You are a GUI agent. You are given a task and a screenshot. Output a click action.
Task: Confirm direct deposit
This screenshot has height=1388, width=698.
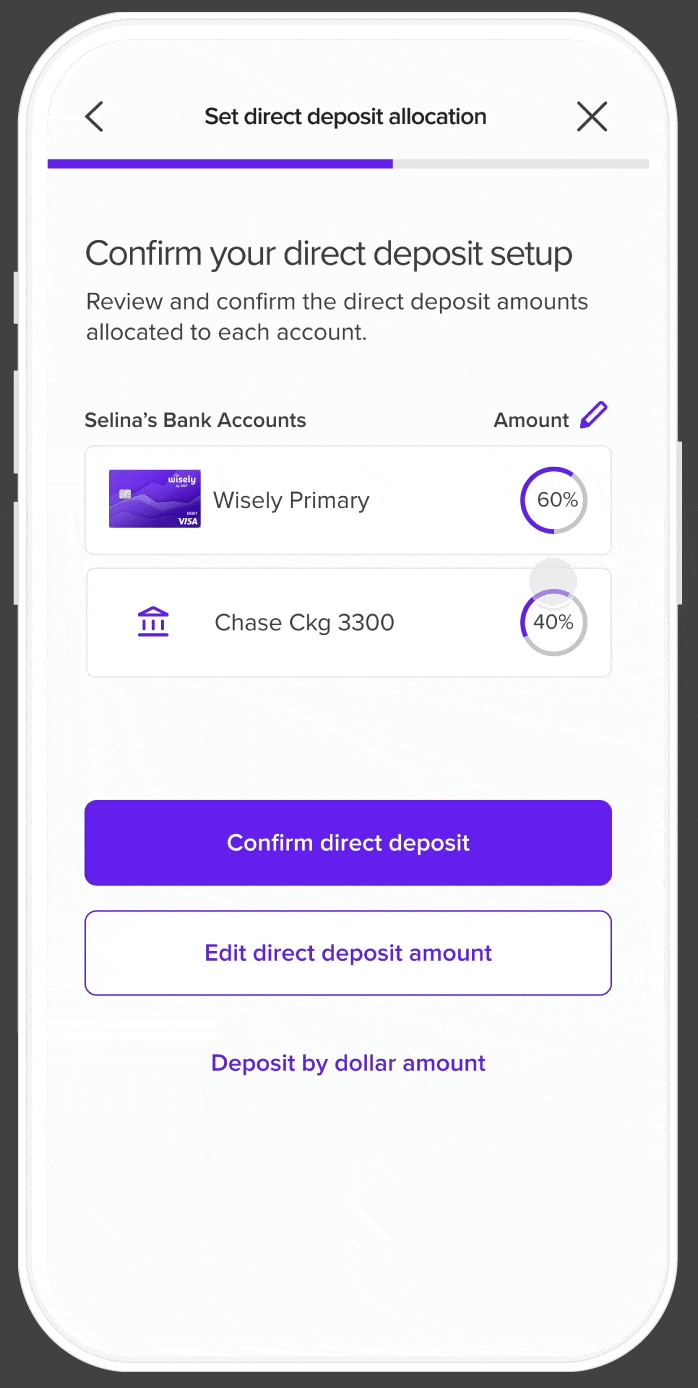pyautogui.click(x=347, y=842)
